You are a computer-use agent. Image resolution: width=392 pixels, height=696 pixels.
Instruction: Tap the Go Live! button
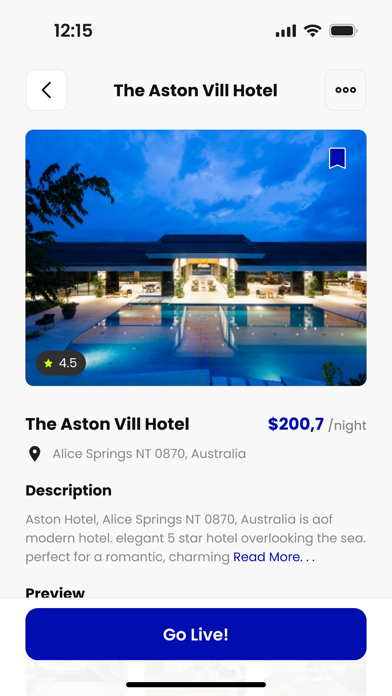pos(196,634)
